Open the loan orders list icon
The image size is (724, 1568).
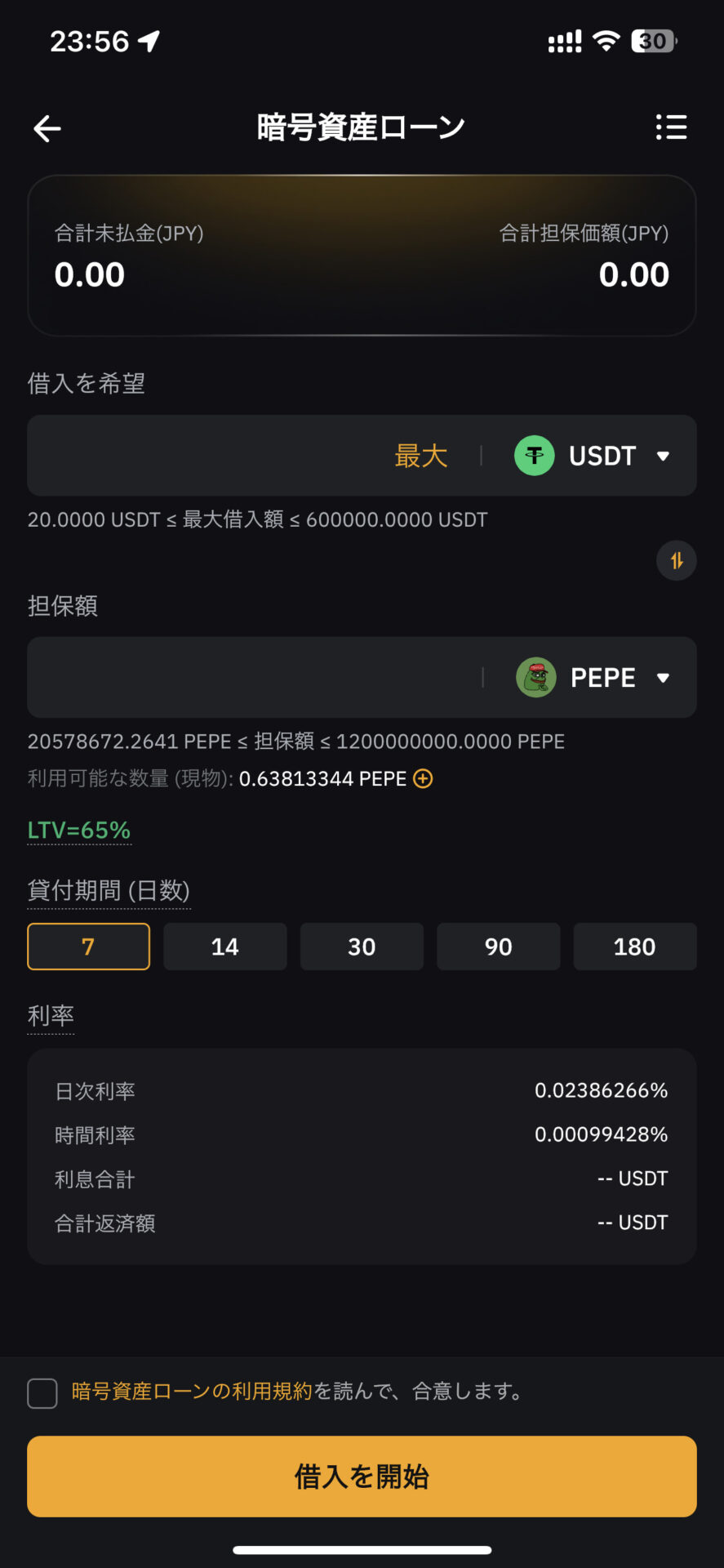(x=671, y=127)
